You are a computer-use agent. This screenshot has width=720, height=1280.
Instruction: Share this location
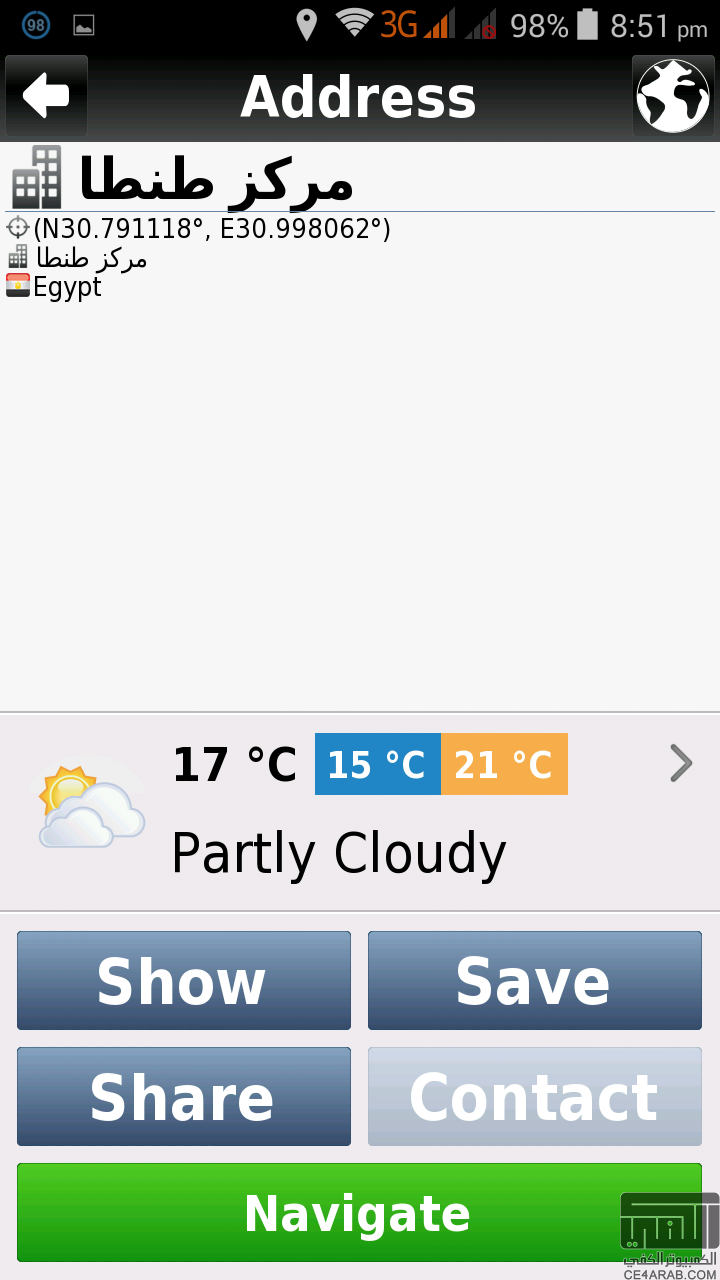click(x=184, y=1096)
